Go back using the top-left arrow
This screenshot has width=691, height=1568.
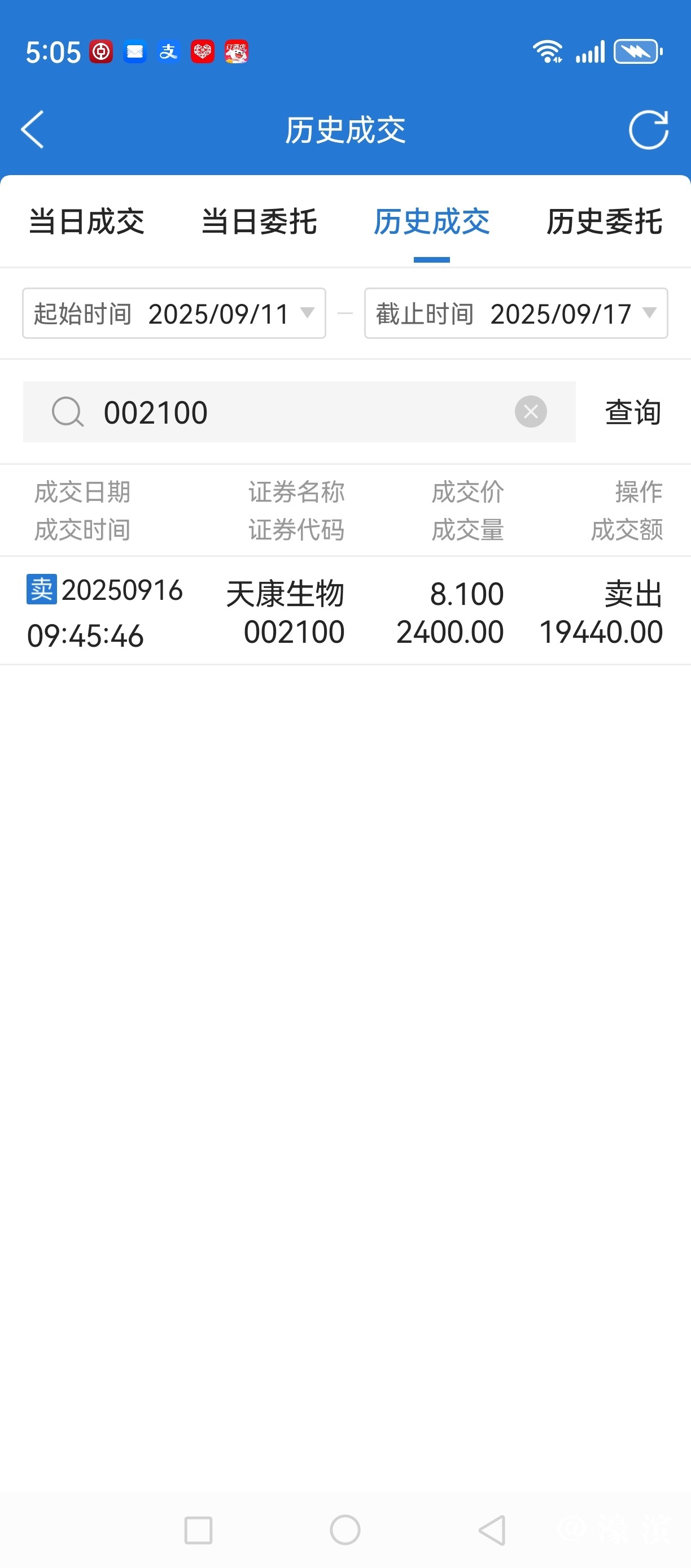33,129
